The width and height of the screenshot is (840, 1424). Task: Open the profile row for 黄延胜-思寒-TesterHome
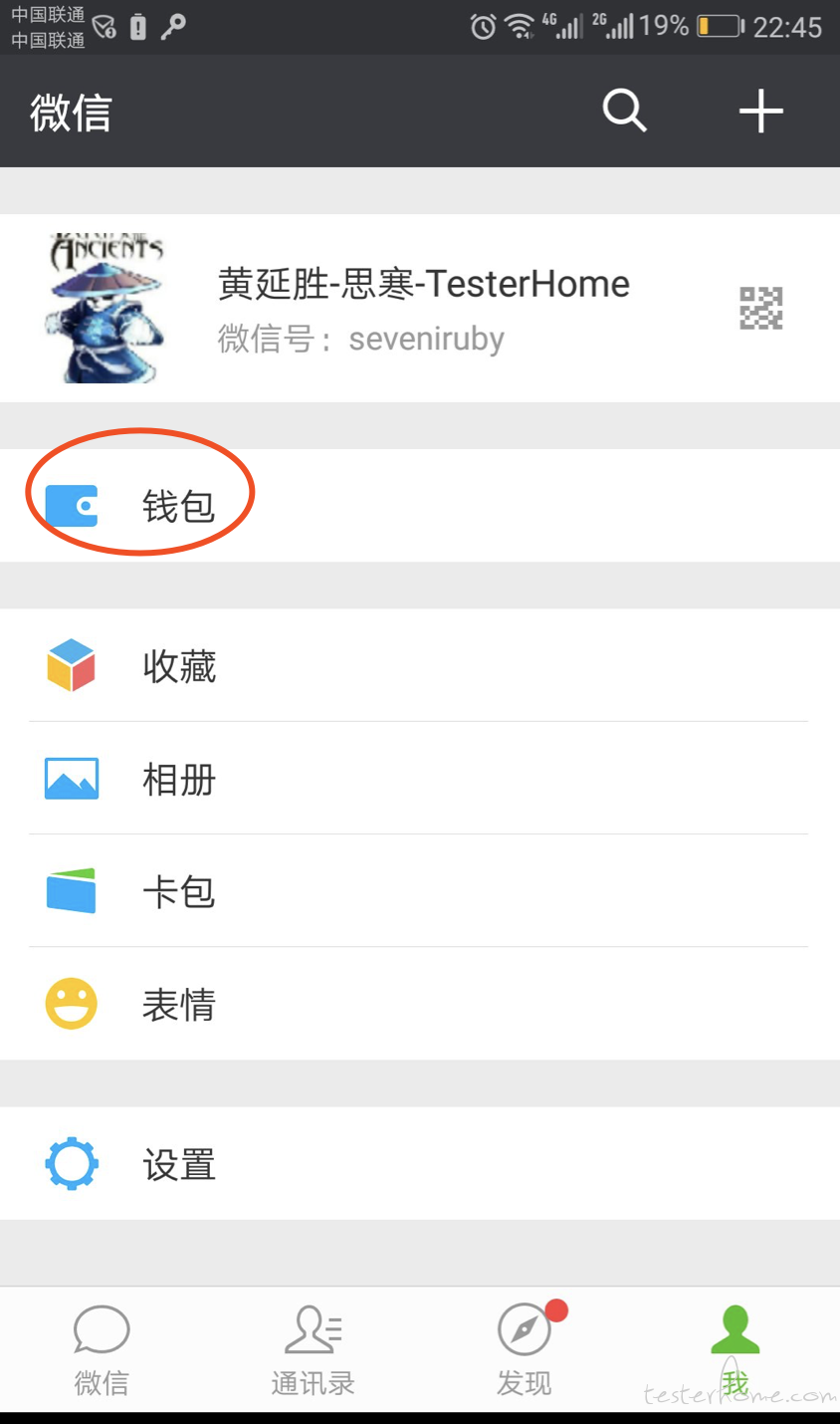click(420, 308)
